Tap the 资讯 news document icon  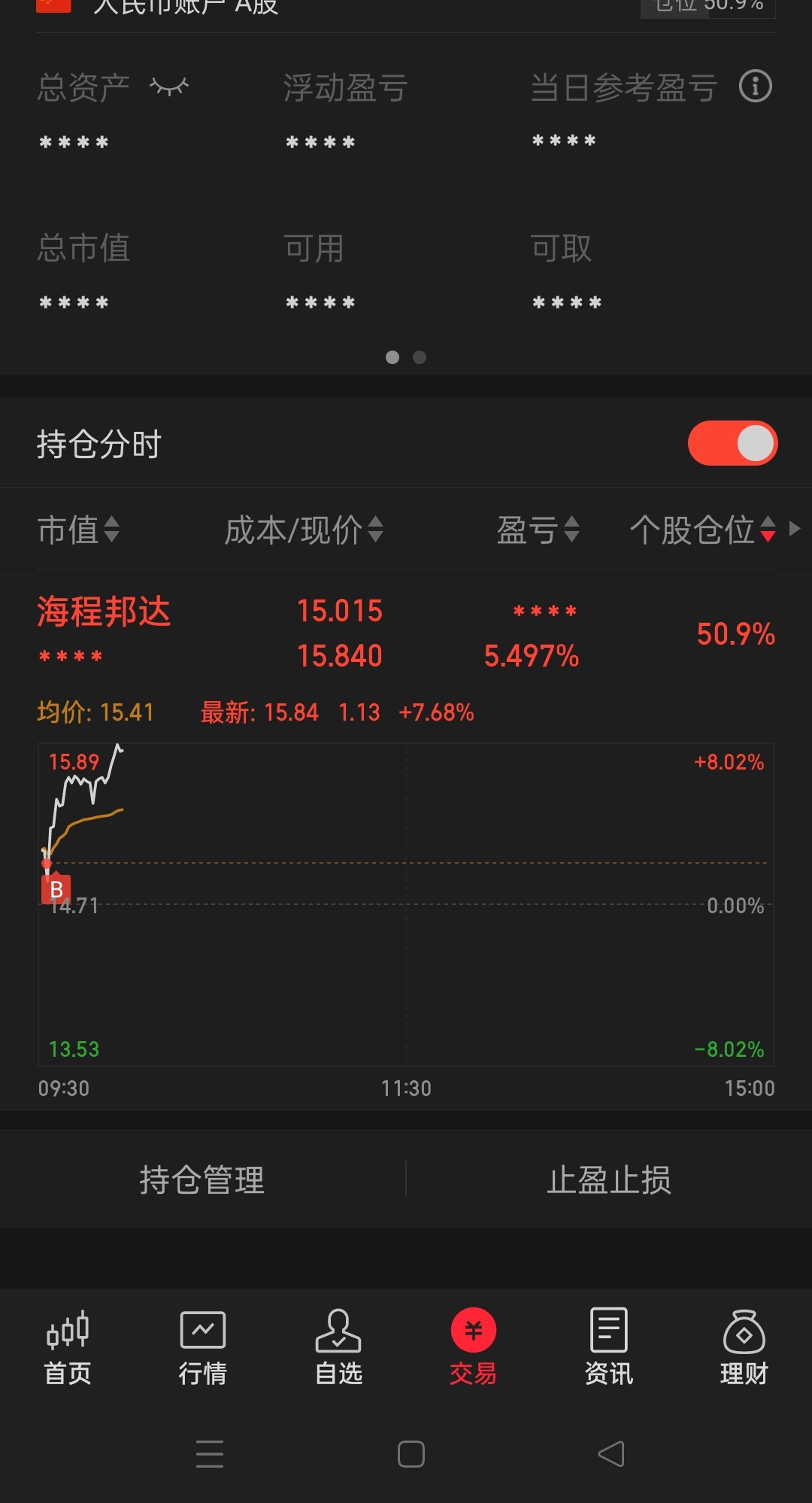coord(607,1347)
